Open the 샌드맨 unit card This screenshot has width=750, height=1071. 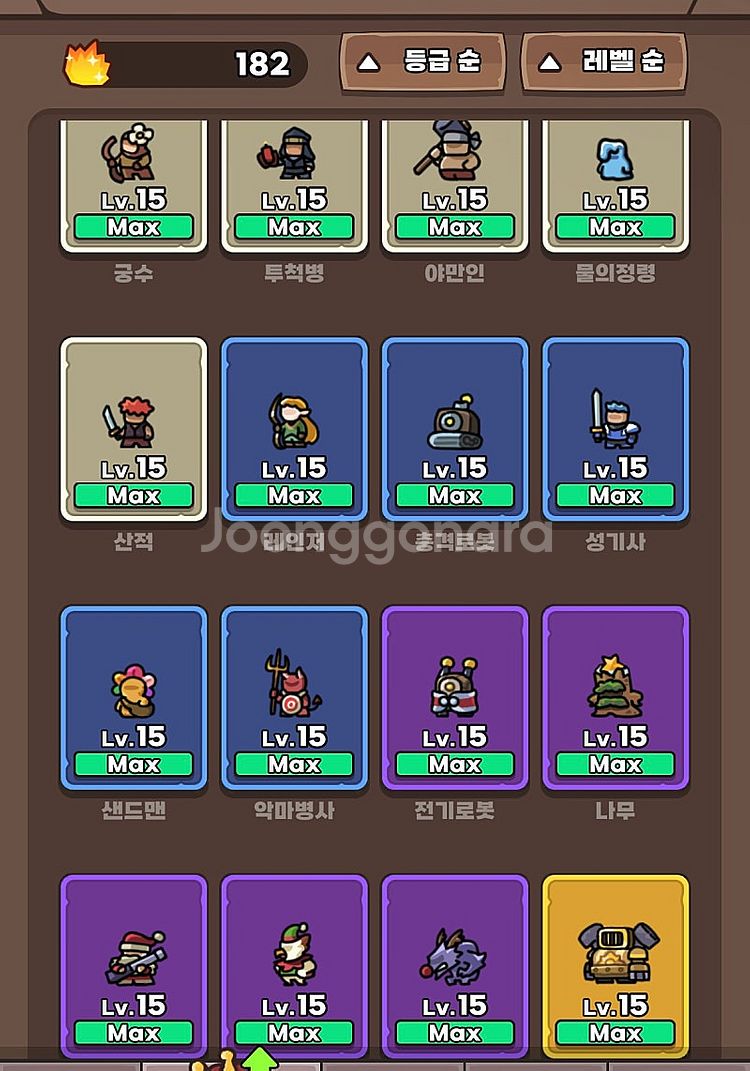pyautogui.click(x=134, y=697)
